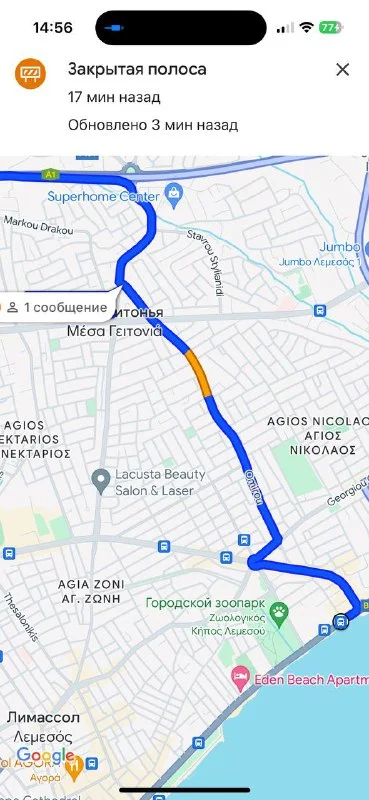Open the Eden Beach hotel pin
Screen dimensions: 369x800
[x=240, y=678]
